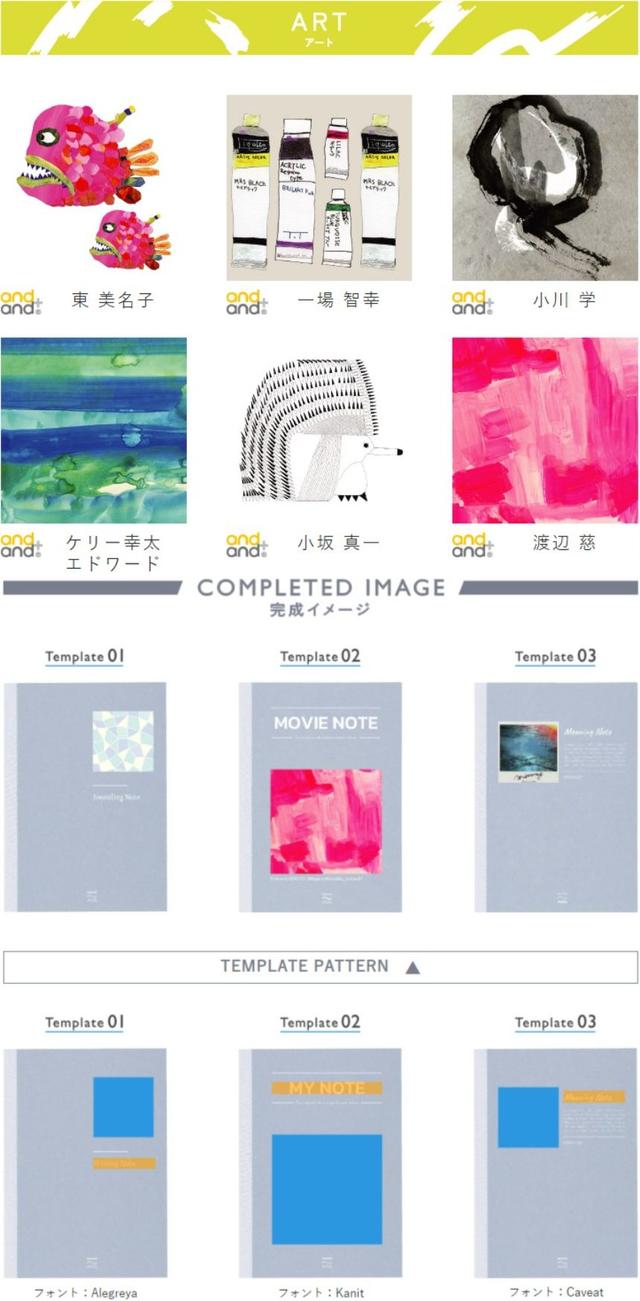
Task: Choose the paint tubes art by 一場 智幸
Action: pyautogui.click(x=319, y=187)
